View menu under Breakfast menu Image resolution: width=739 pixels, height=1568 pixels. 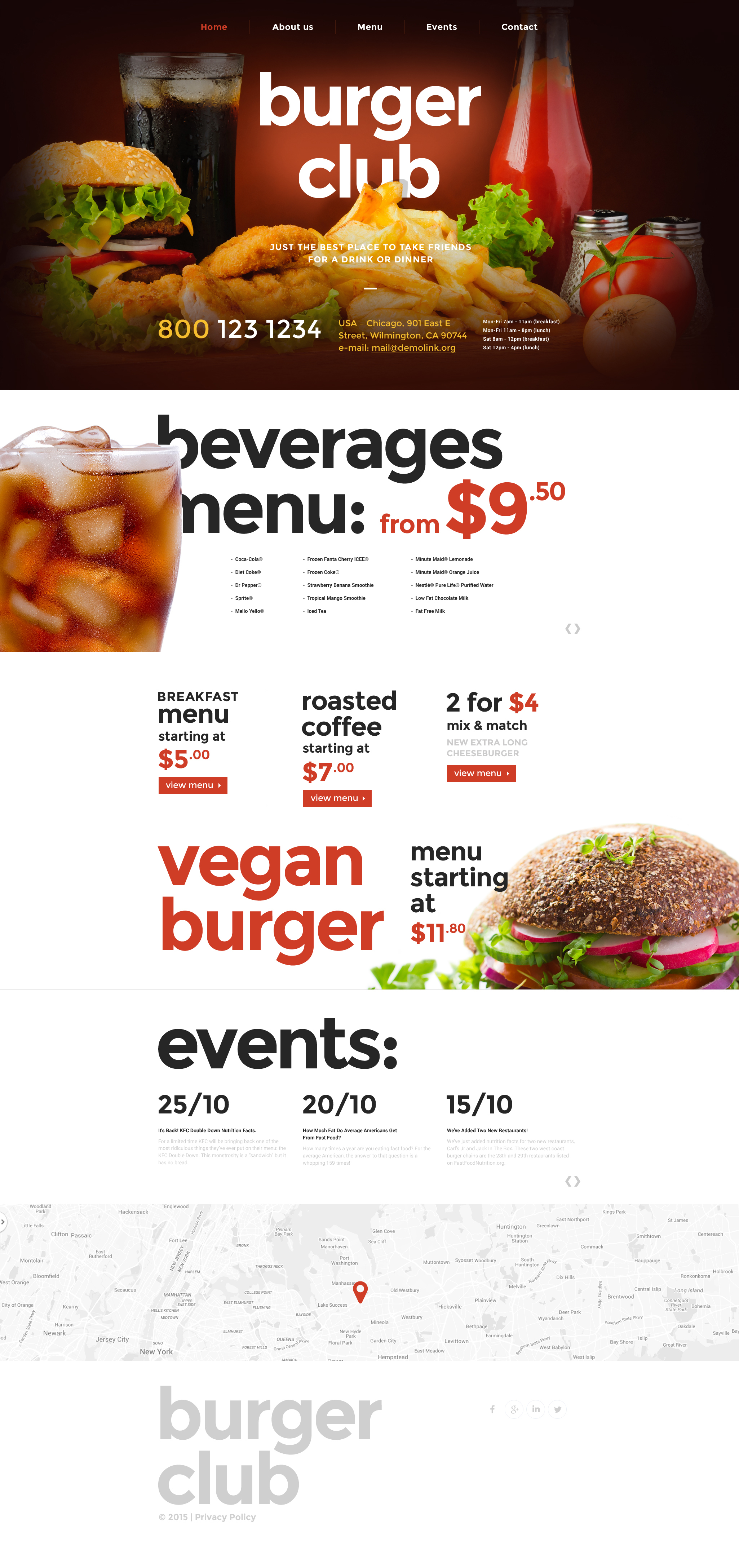[193, 785]
